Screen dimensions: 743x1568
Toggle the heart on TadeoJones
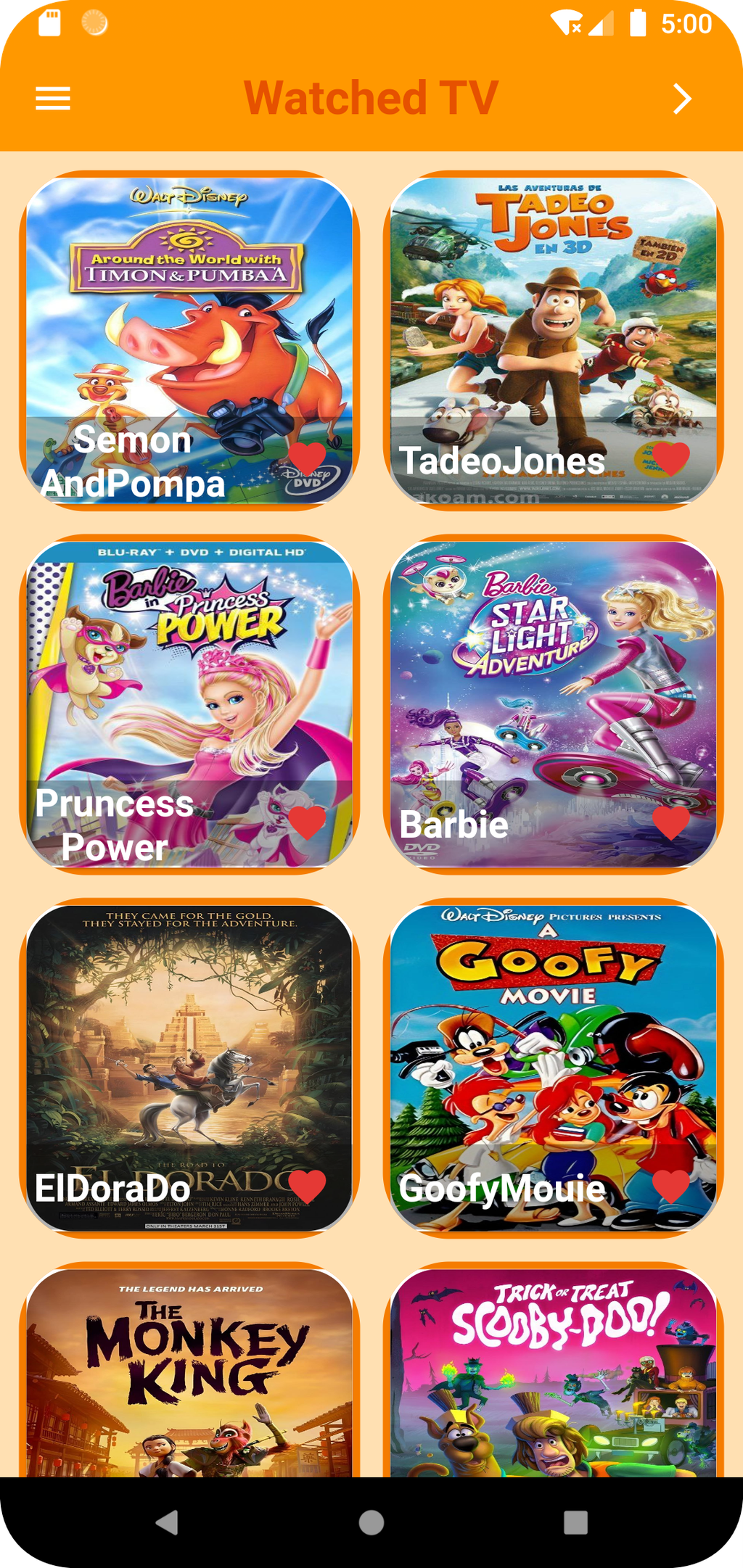click(x=671, y=458)
